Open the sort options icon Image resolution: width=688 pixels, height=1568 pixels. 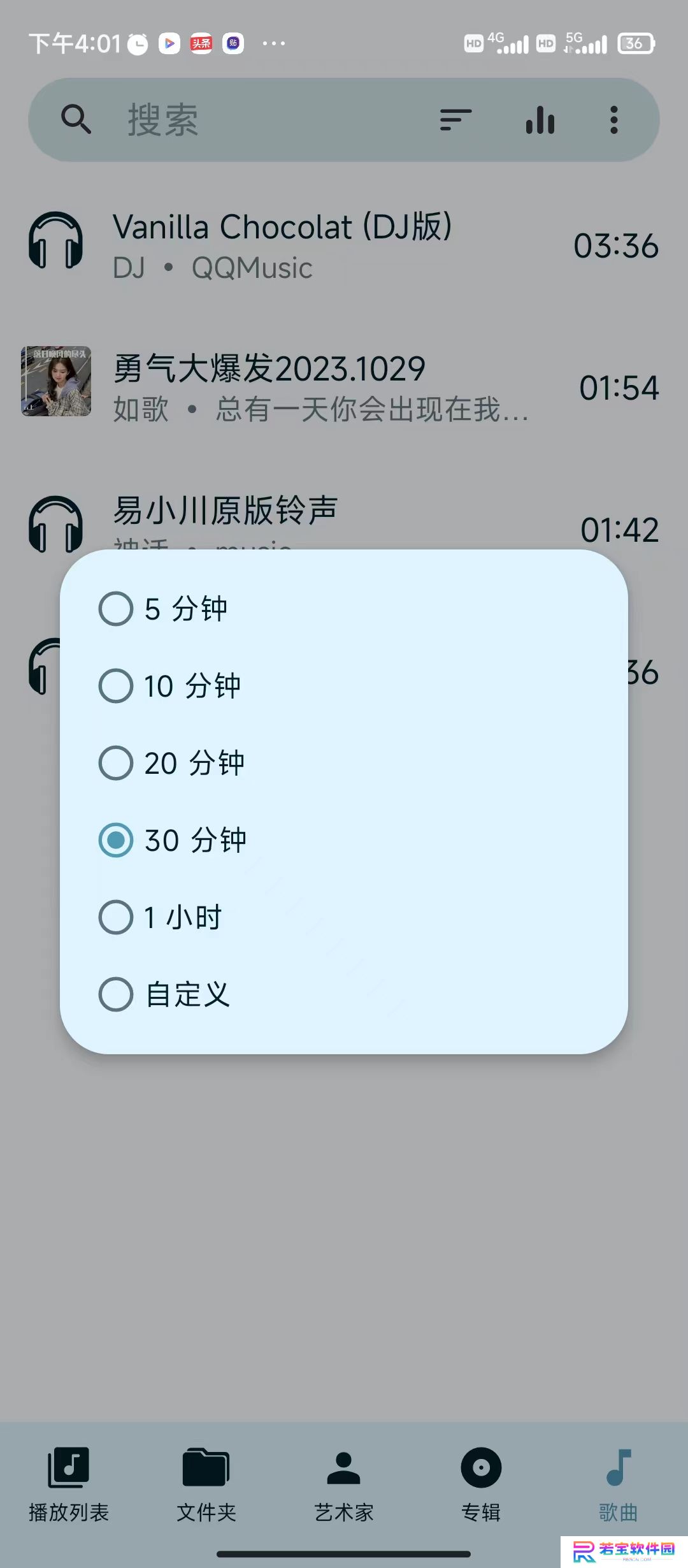point(455,120)
